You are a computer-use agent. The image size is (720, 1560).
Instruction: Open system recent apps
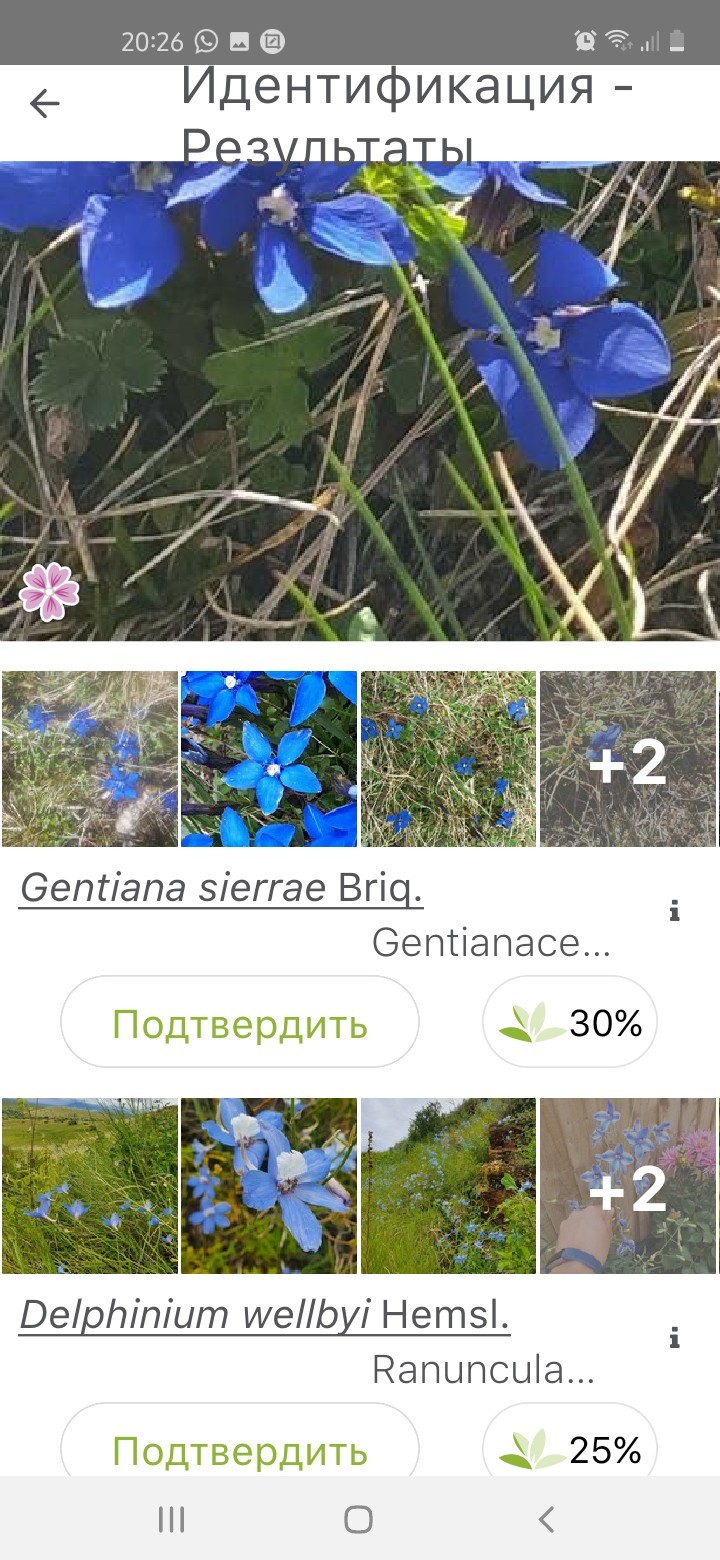point(172,1520)
